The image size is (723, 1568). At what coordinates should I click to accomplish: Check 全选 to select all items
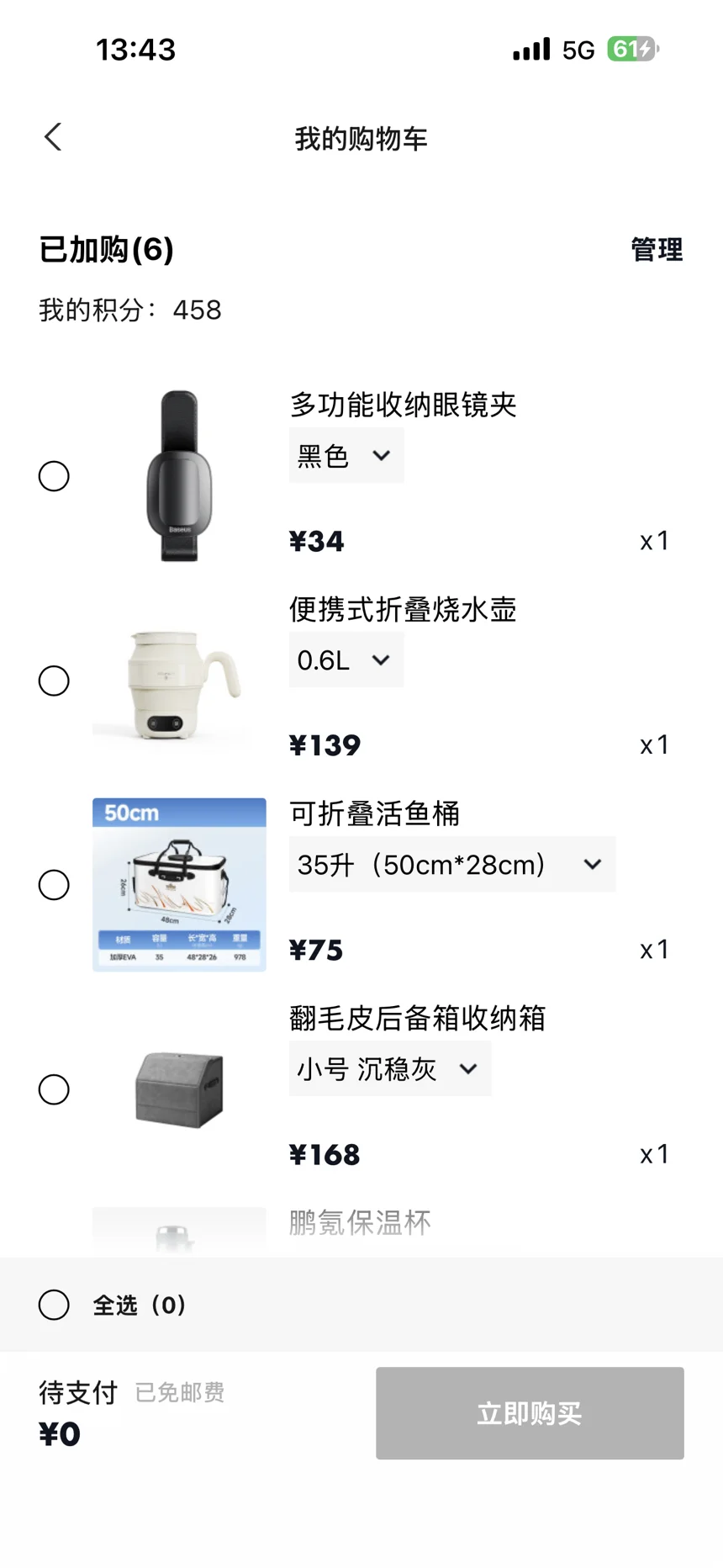point(54,1305)
